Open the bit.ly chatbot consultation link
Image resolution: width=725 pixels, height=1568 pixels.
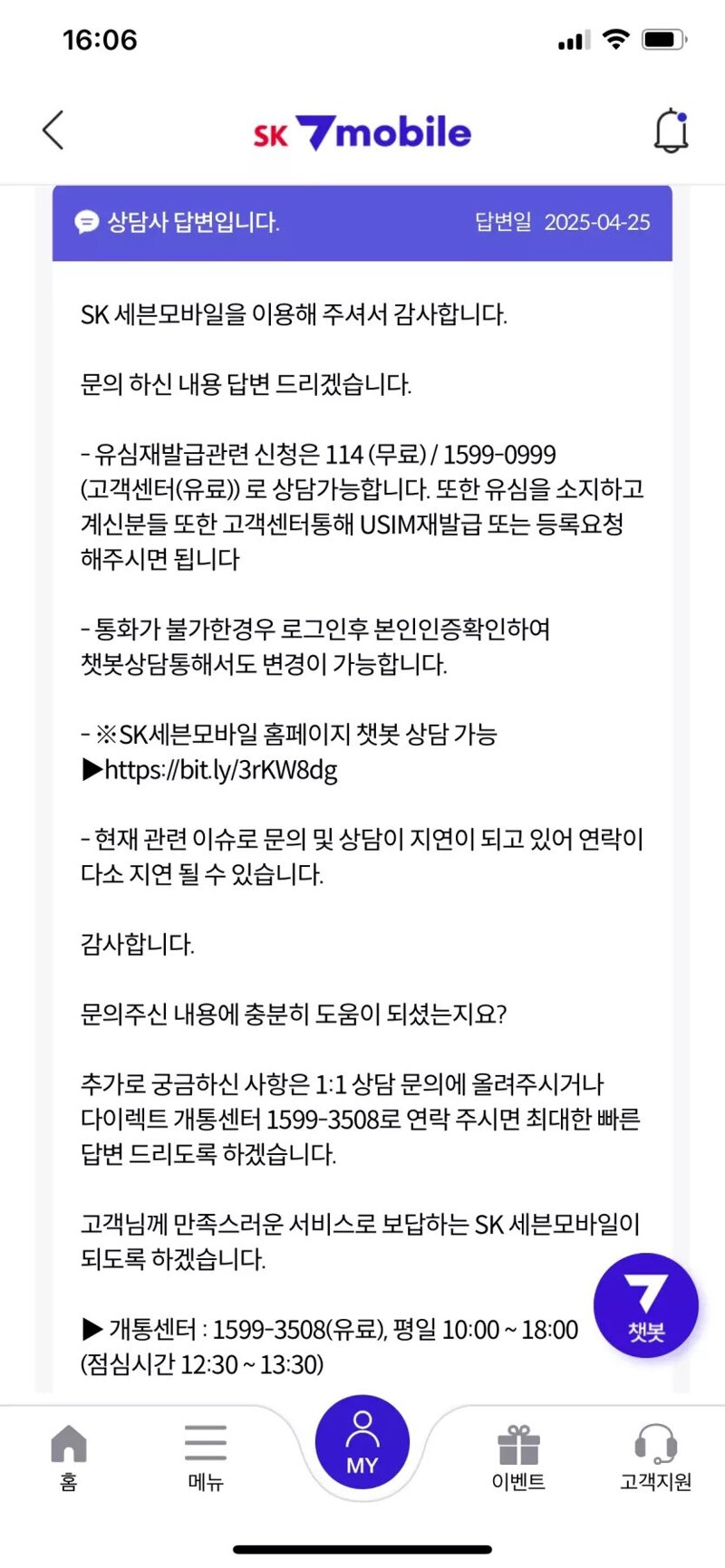pyautogui.click(x=221, y=770)
